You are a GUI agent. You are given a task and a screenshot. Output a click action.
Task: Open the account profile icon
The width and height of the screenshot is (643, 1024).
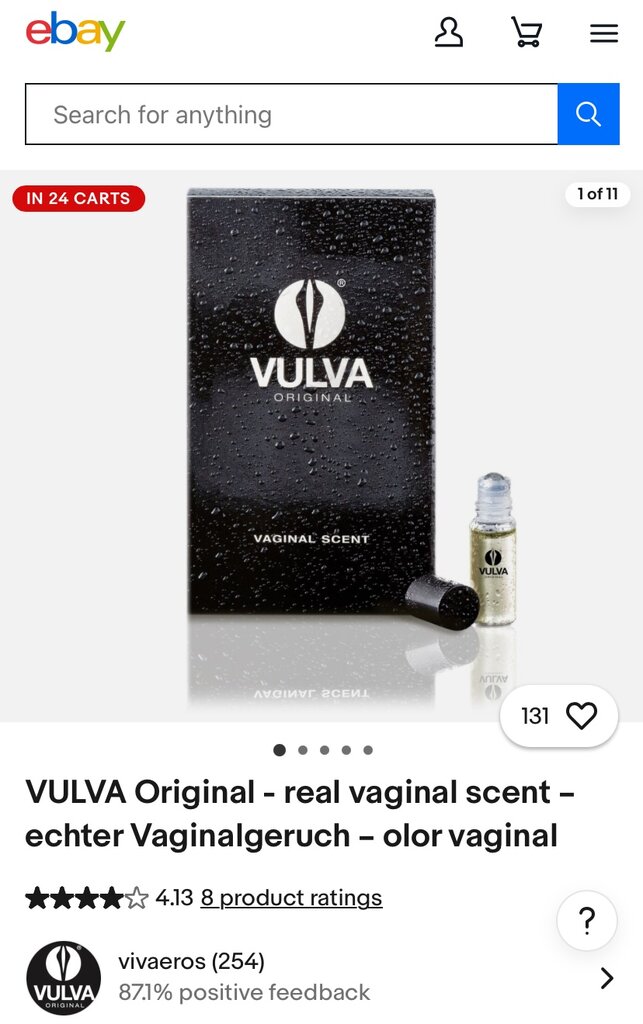pyautogui.click(x=449, y=33)
